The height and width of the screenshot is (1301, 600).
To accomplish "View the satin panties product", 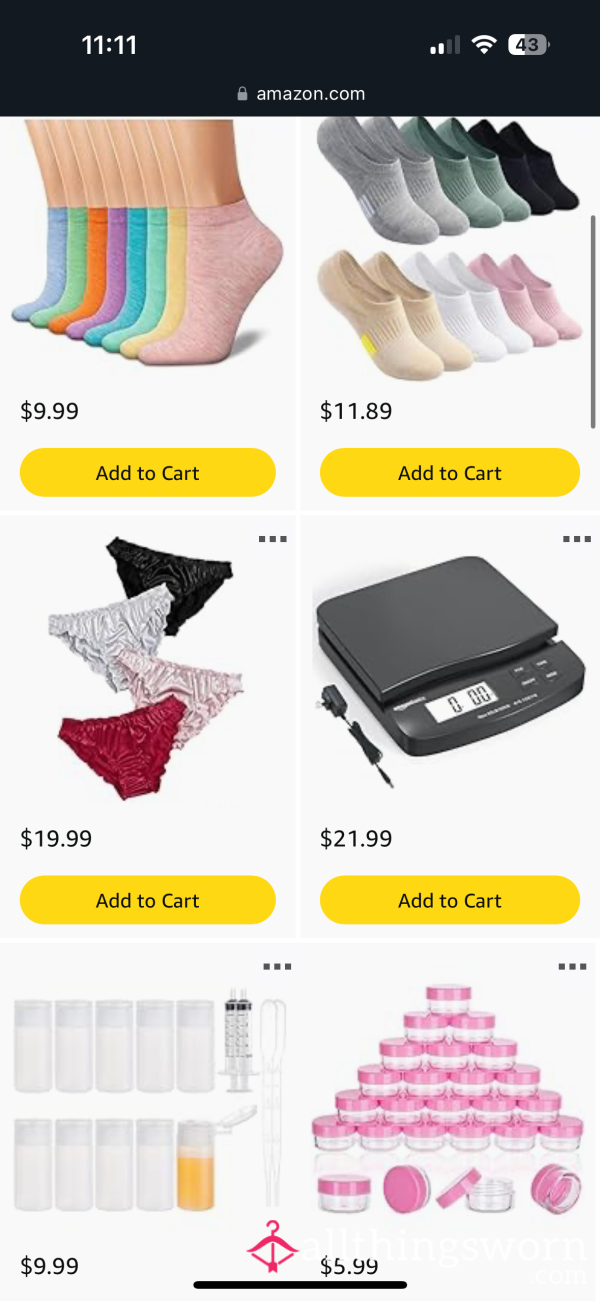I will 147,670.
